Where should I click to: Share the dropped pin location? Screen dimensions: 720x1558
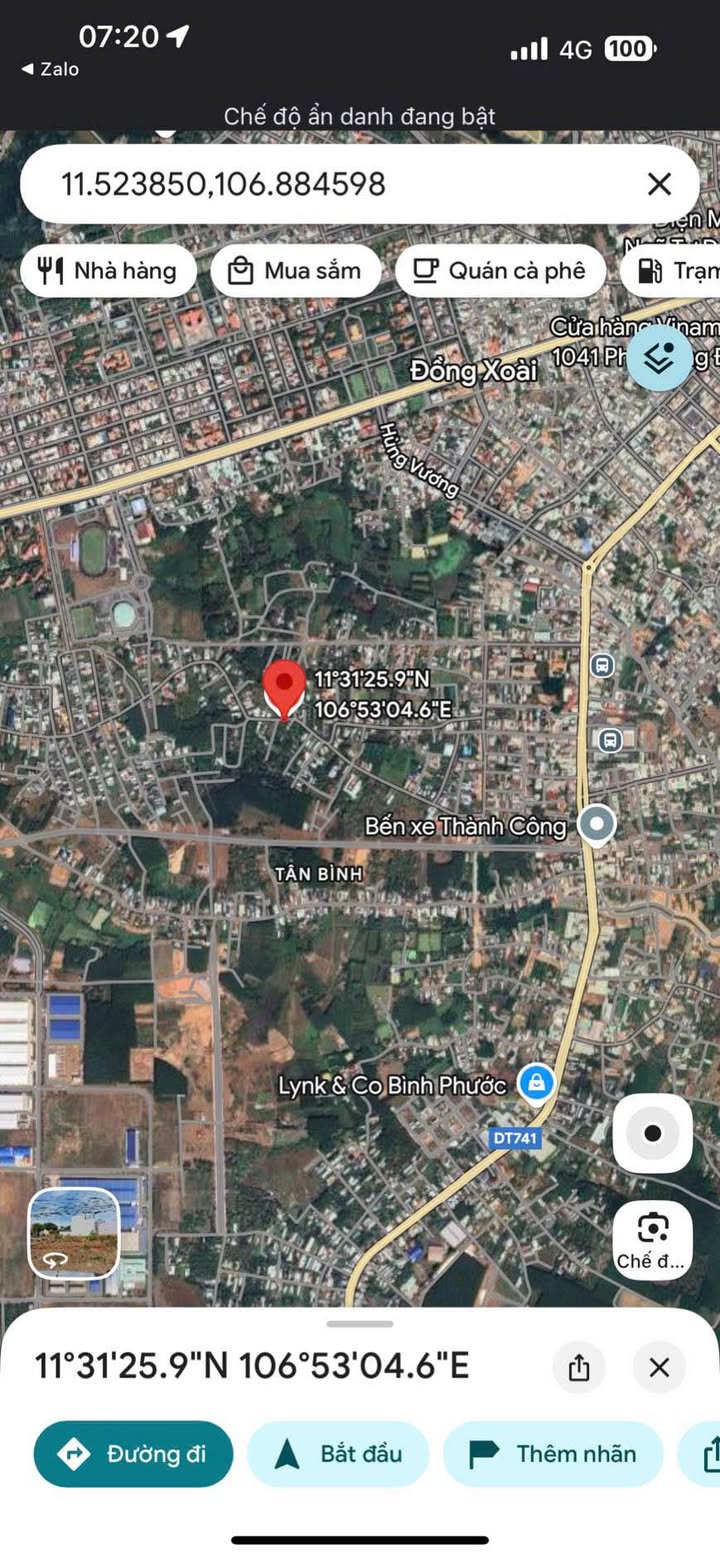(x=579, y=1367)
